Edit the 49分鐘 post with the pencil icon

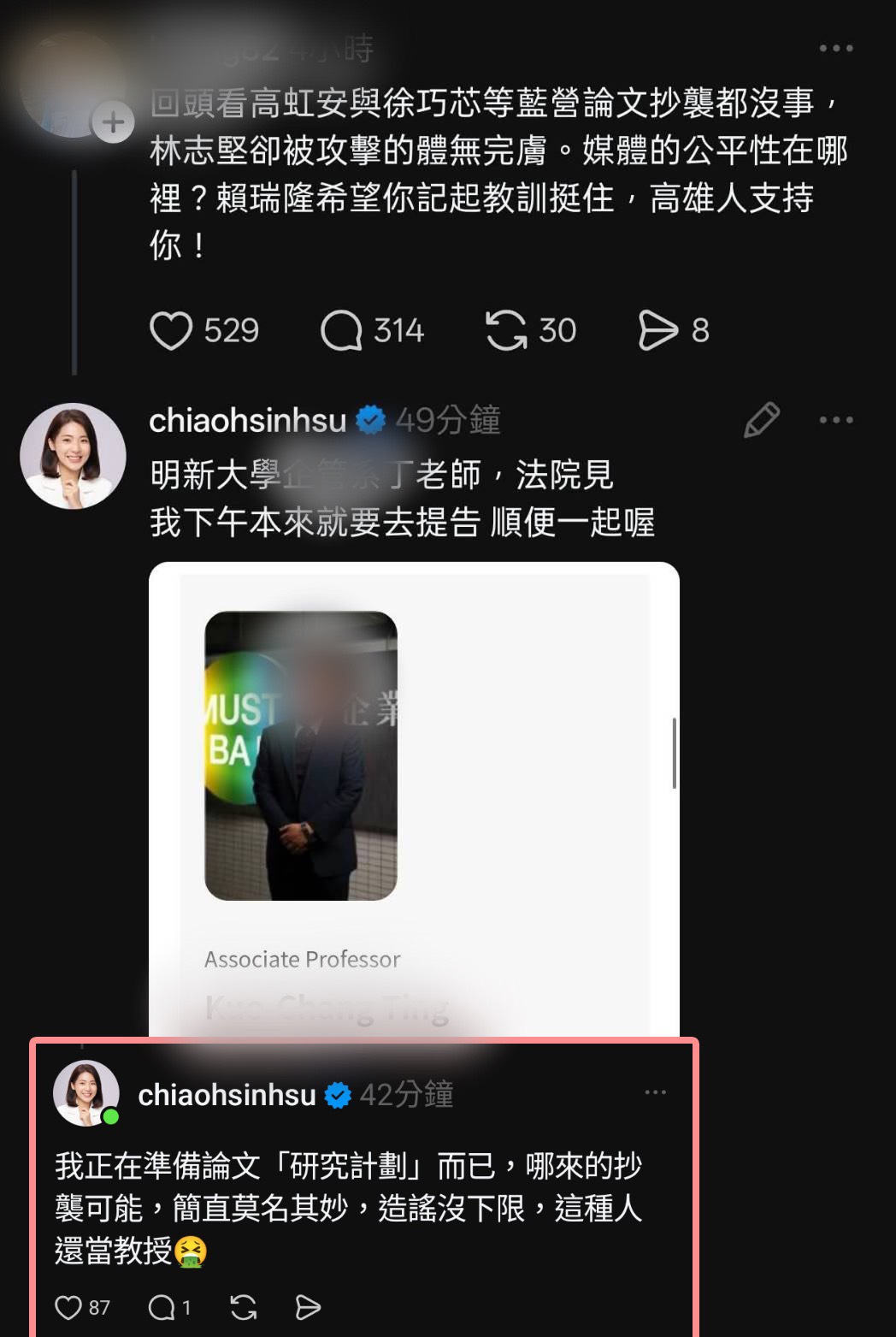click(761, 420)
